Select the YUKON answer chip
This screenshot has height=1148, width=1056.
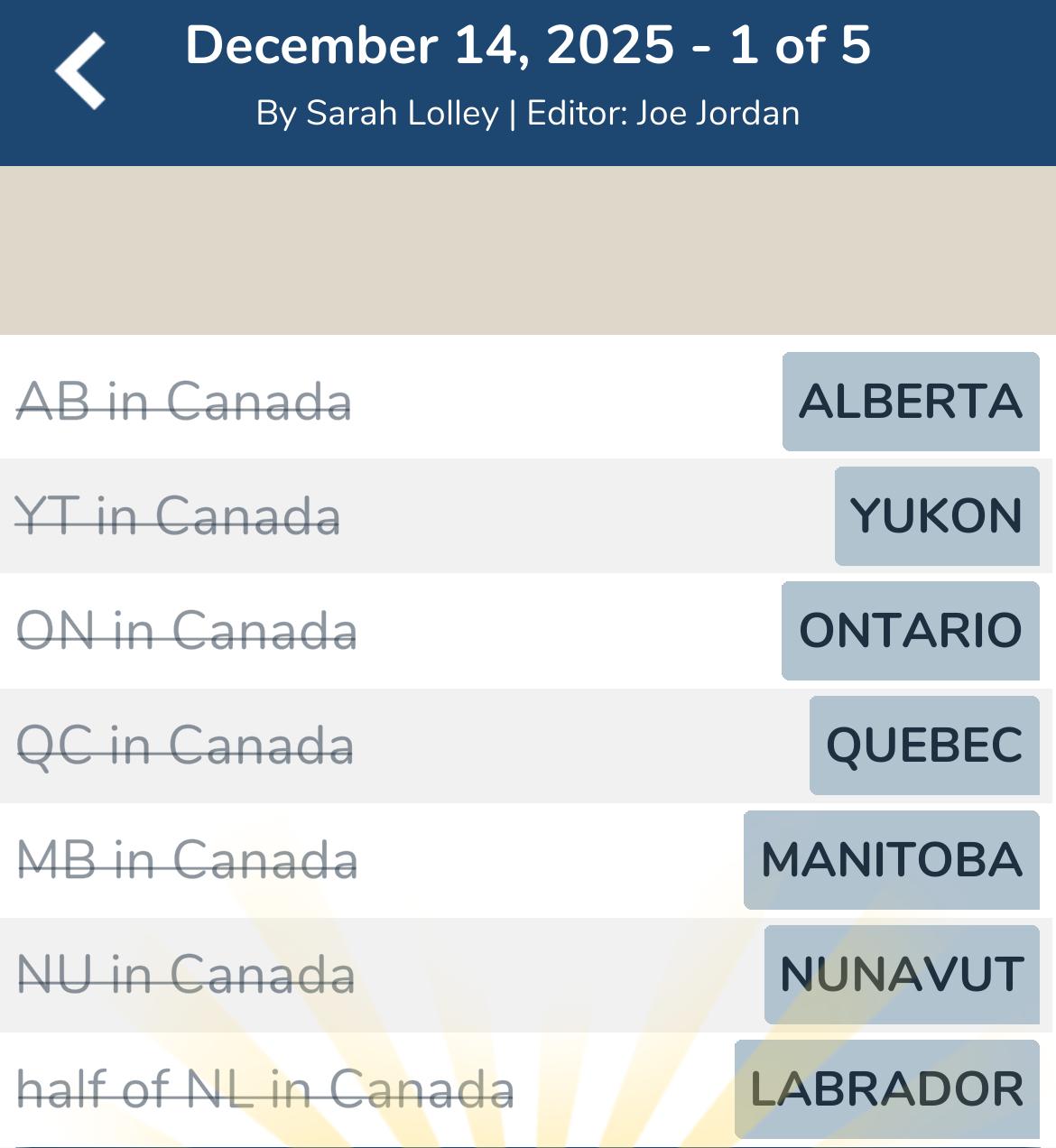(x=936, y=516)
